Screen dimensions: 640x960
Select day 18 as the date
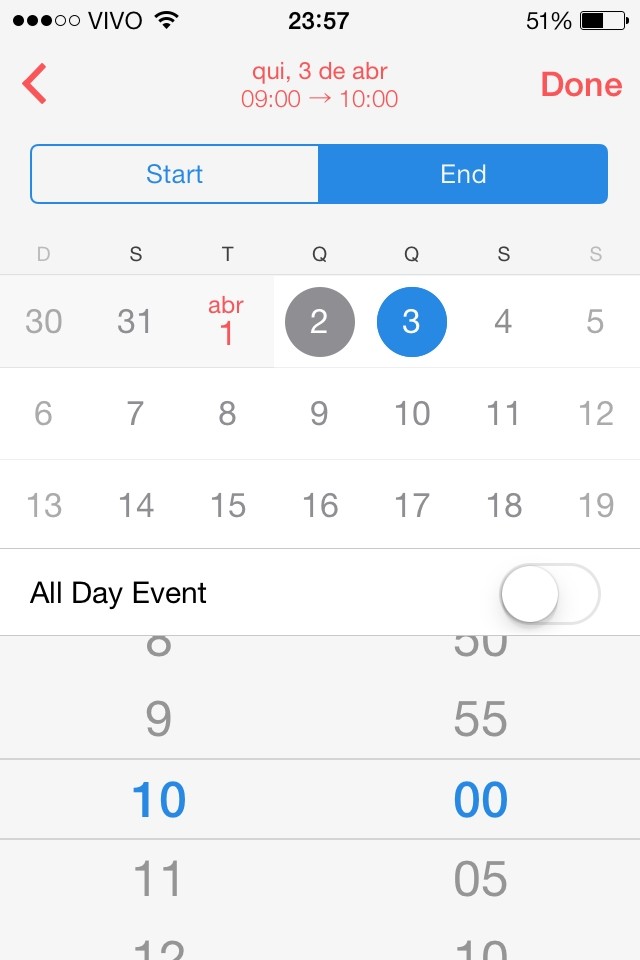click(503, 505)
